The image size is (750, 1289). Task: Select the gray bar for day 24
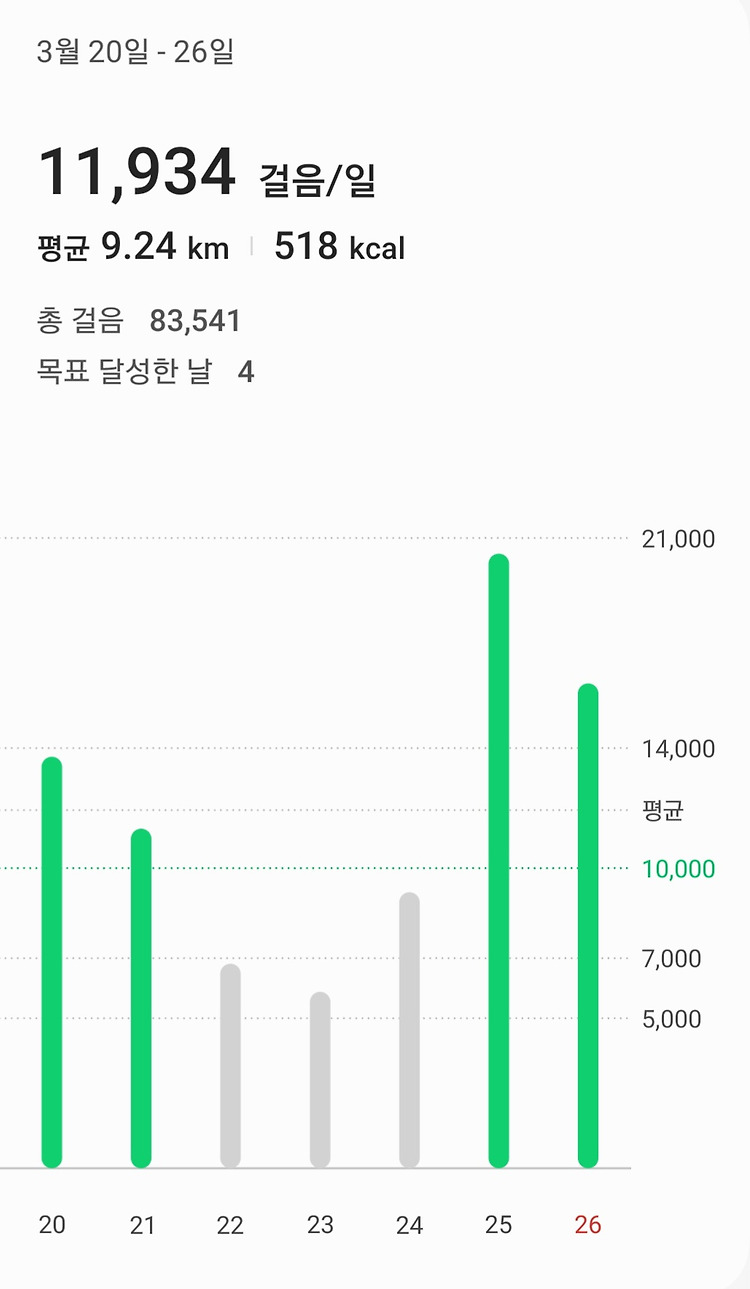pyautogui.click(x=409, y=1030)
